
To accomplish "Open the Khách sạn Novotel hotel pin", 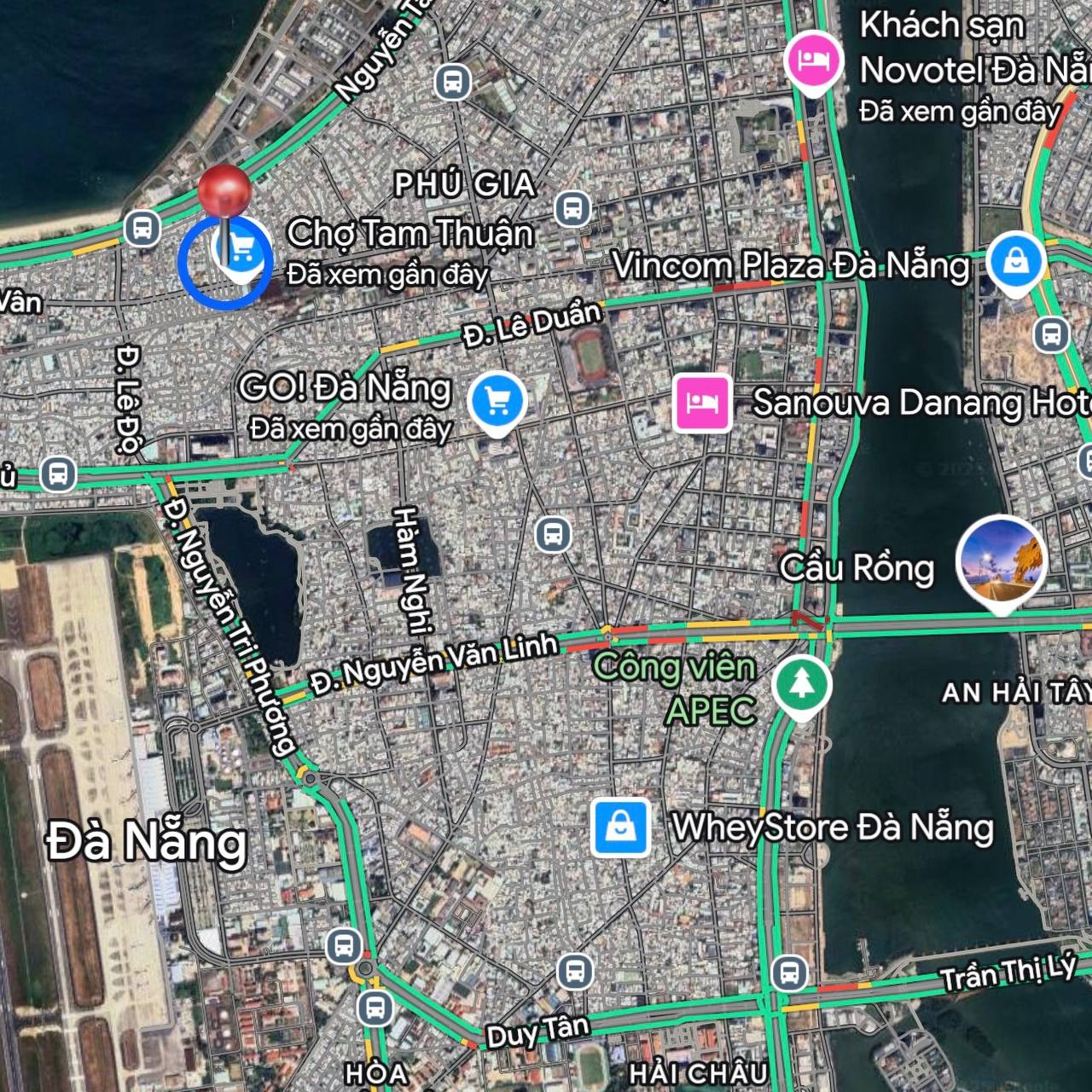I will [x=813, y=61].
